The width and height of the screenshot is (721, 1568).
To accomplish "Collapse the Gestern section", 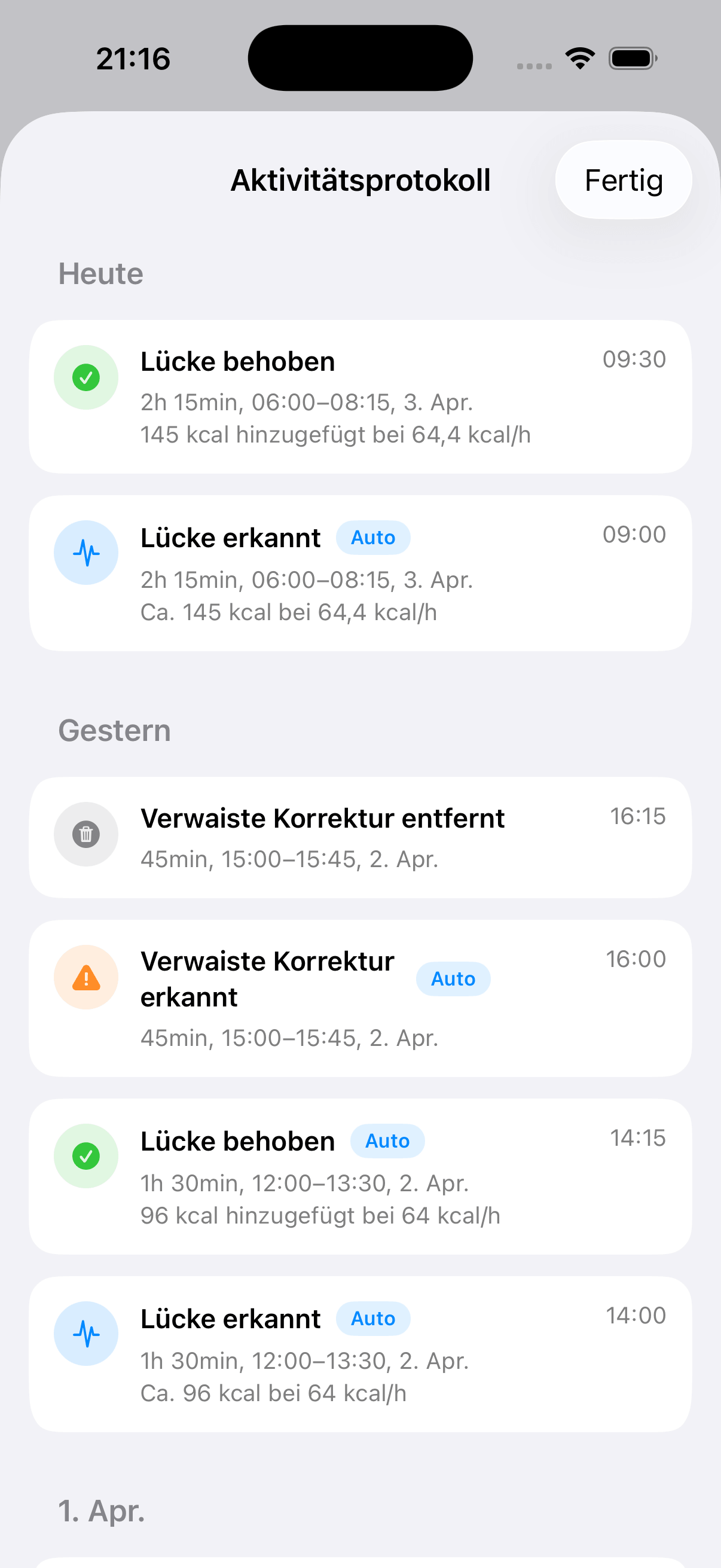I will click(114, 730).
